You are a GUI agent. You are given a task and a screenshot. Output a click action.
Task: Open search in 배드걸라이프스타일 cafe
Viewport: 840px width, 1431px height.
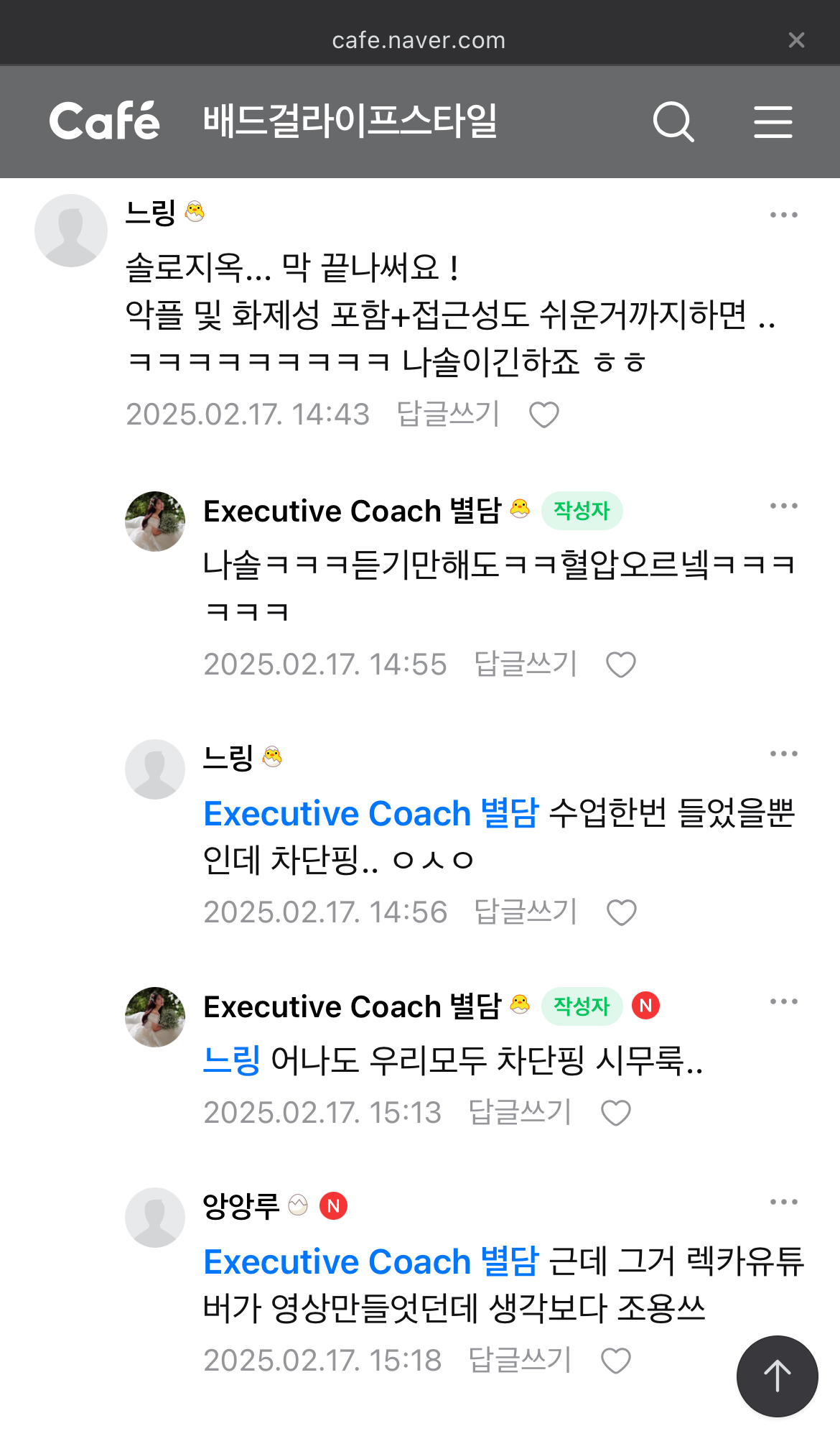[x=673, y=122]
